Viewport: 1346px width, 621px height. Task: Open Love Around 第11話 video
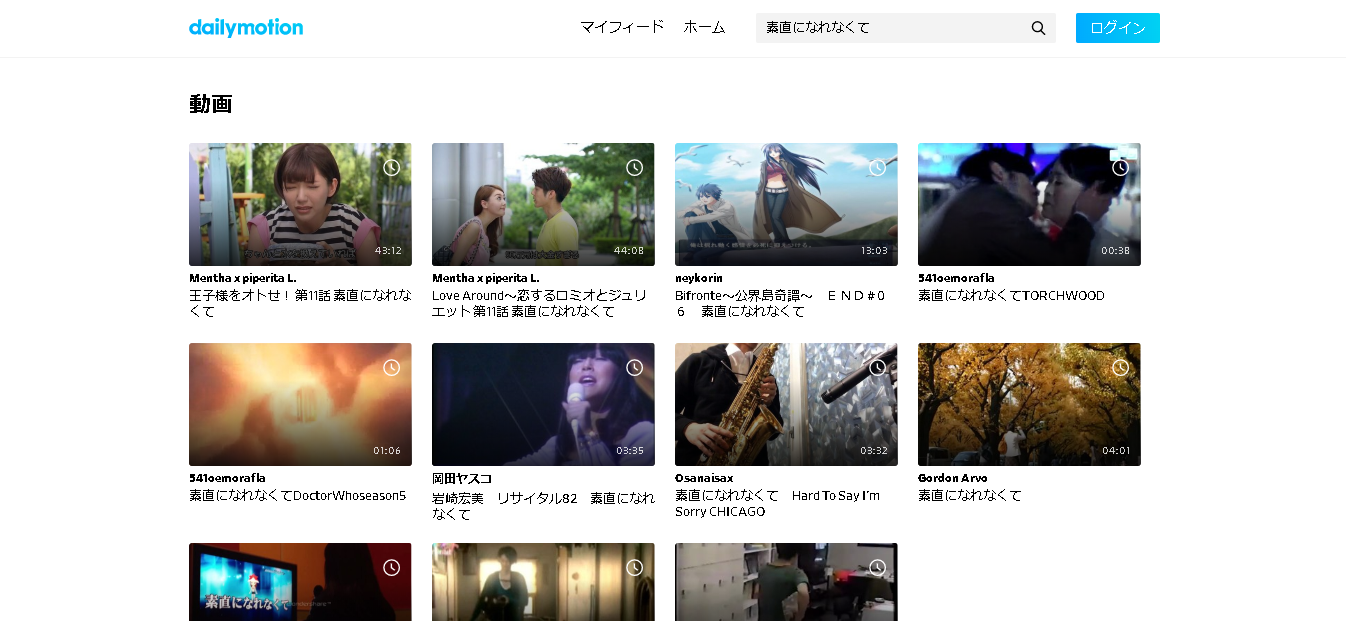click(543, 204)
